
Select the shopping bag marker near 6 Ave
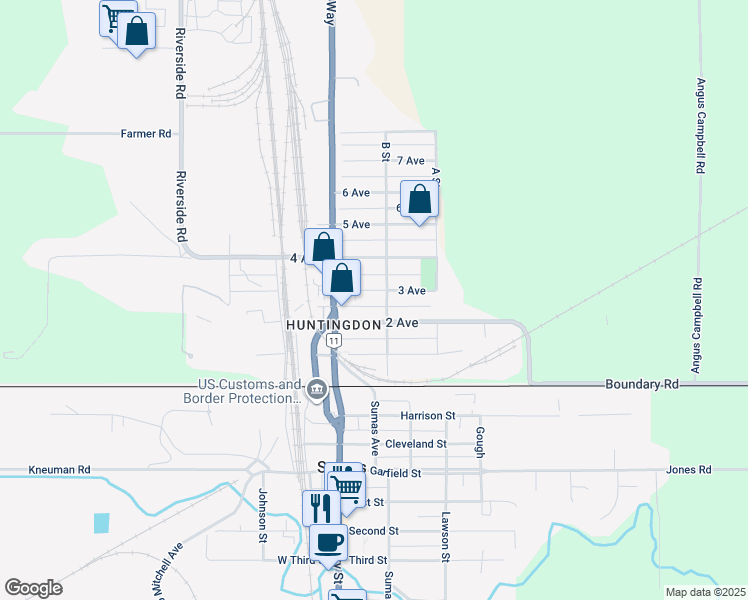coord(419,199)
